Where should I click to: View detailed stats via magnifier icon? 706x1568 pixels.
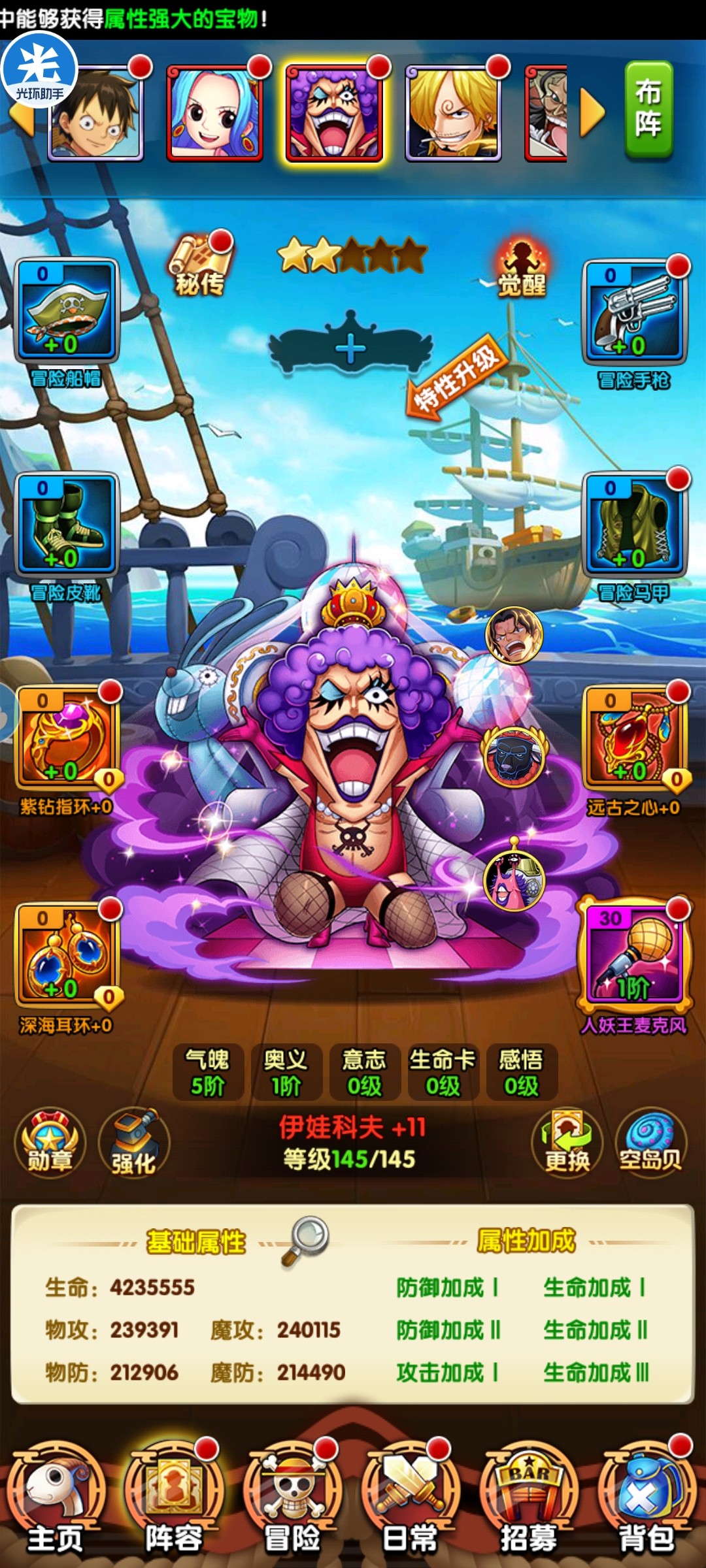pos(306,1239)
